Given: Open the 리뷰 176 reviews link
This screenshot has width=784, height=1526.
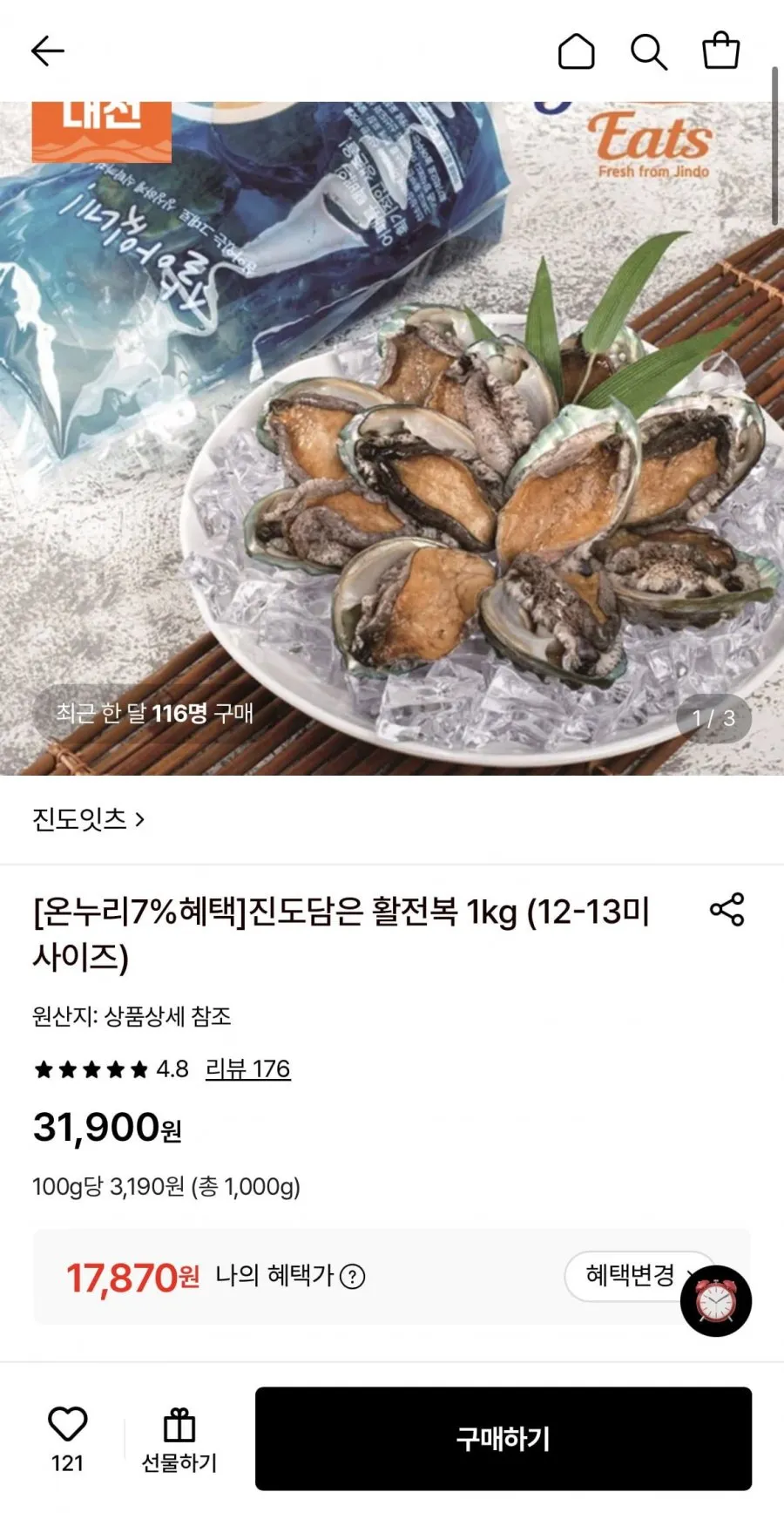Looking at the screenshot, I should (x=247, y=1069).
